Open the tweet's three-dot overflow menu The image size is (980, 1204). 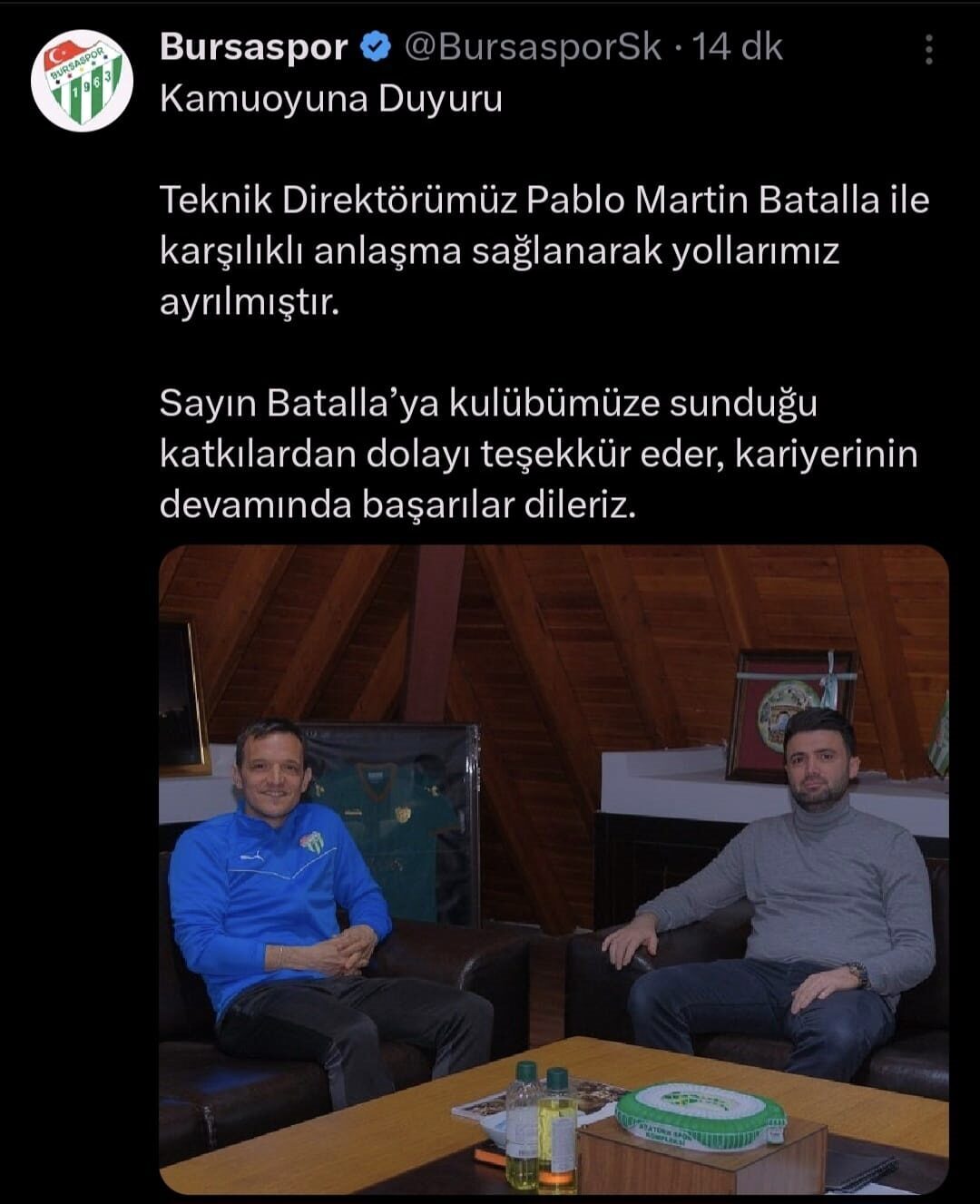click(x=928, y=50)
